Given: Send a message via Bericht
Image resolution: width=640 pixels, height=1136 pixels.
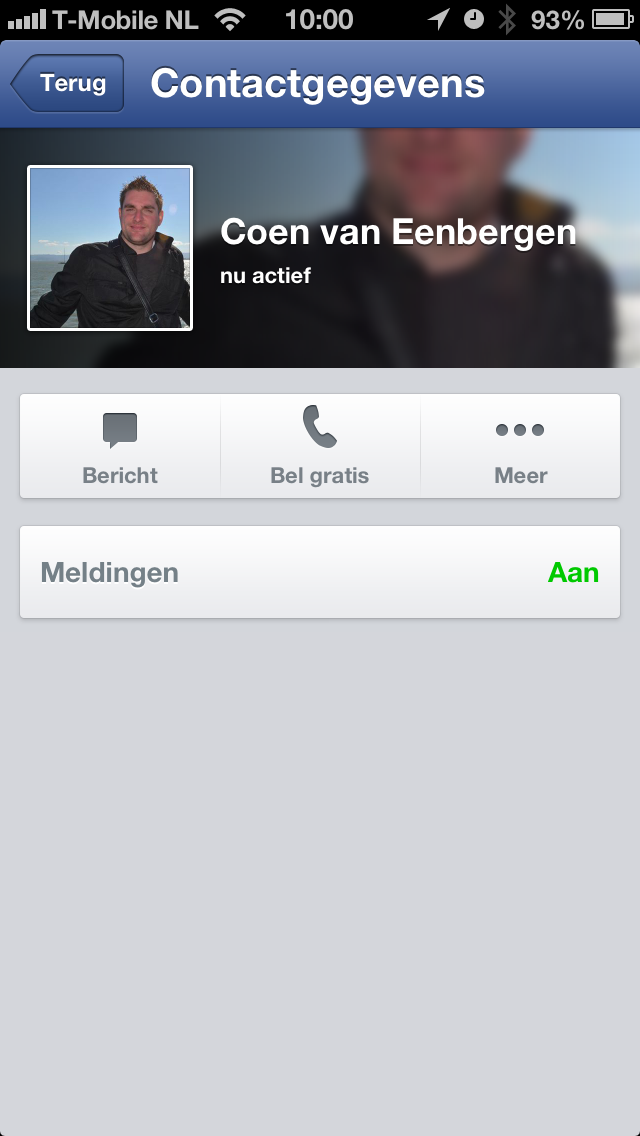Looking at the screenshot, I should (120, 446).
